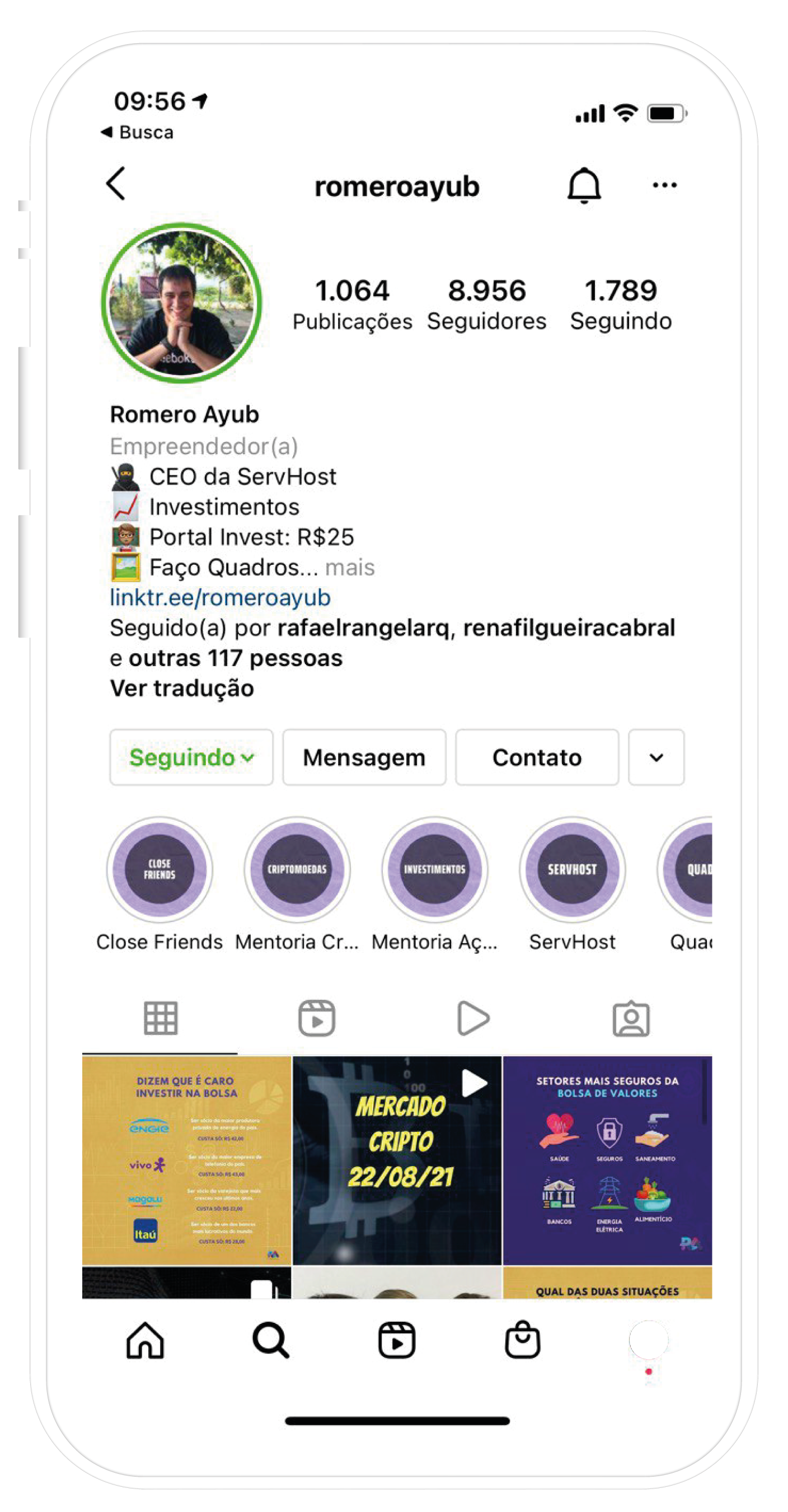Open the Shop bag tab
788x1512 pixels.
522,1341
